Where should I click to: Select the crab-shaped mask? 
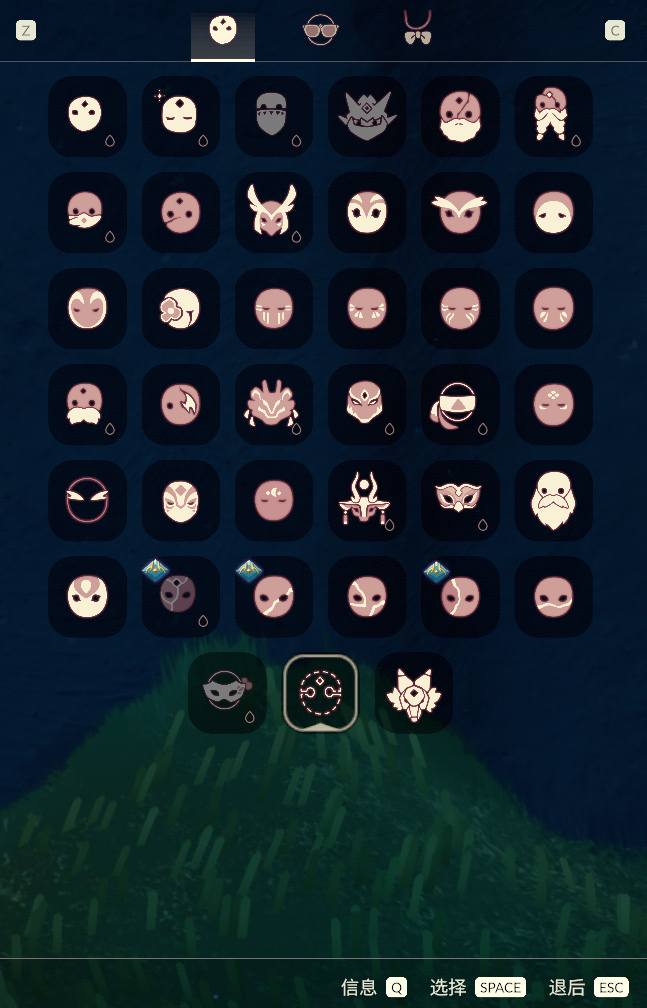[273, 404]
